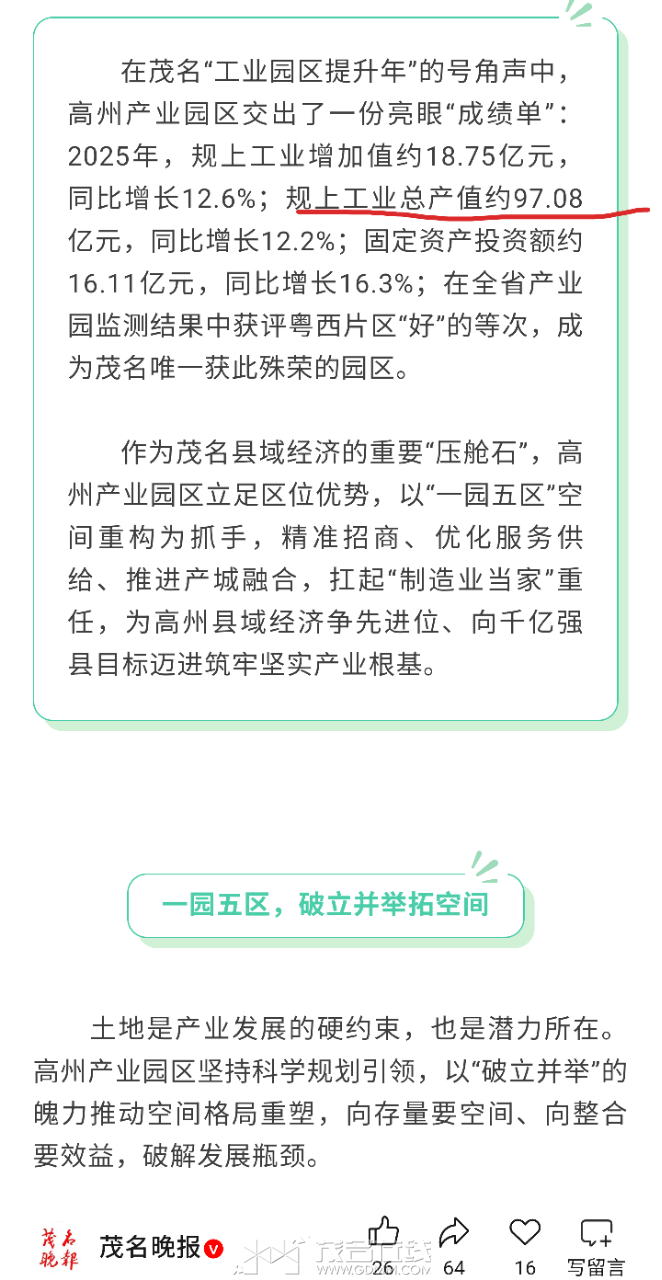Open the 茂名晚报 account profile

[x=150, y=1247]
